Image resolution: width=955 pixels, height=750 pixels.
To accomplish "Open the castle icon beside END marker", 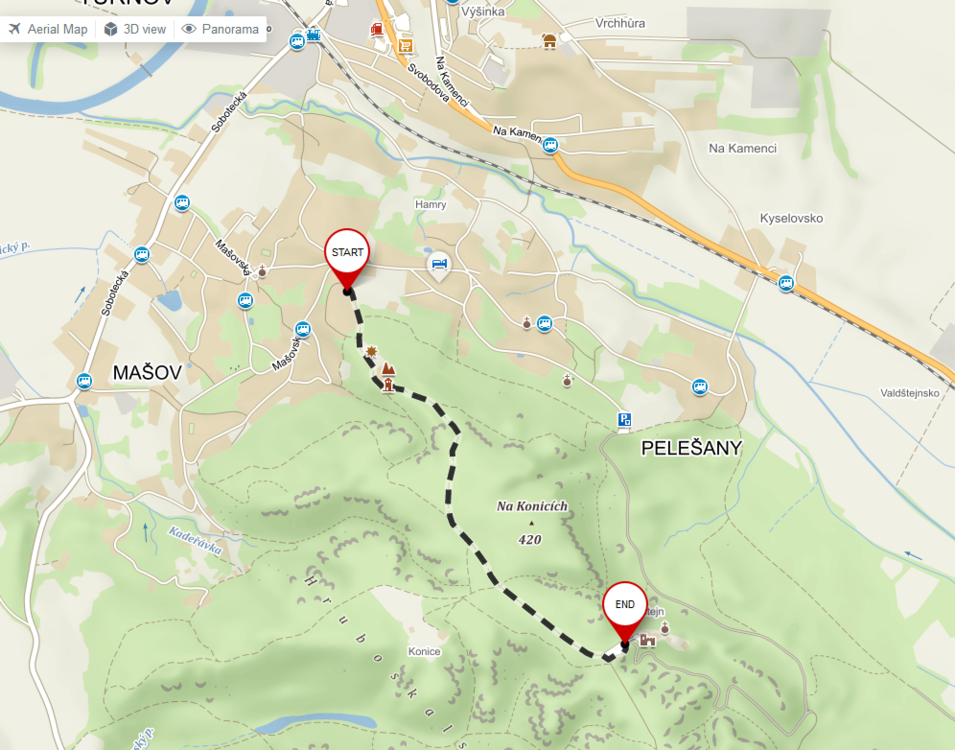I will 648,638.
